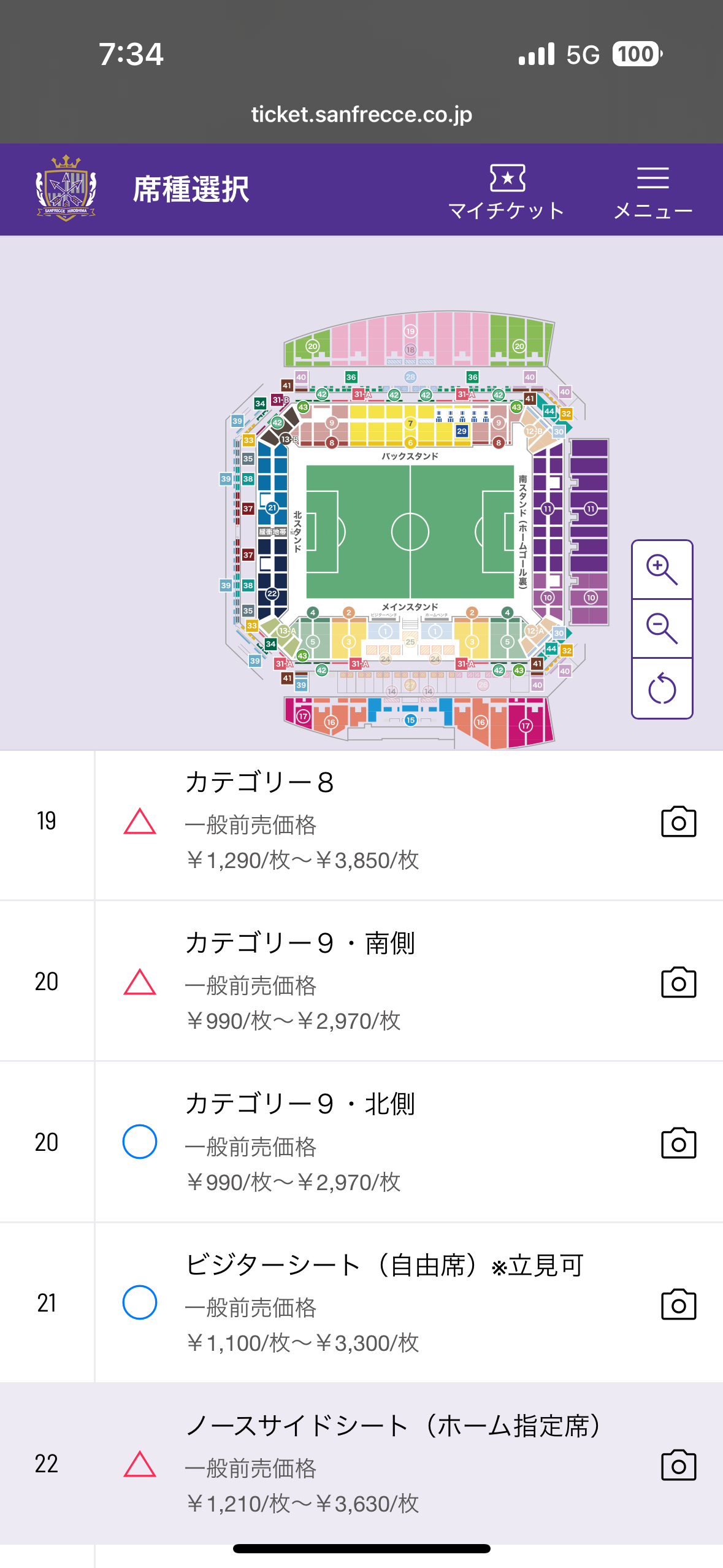Select ノースサイドシート(ホーム指定席)
Screen dimensions: 723x1568
click(x=368, y=1464)
